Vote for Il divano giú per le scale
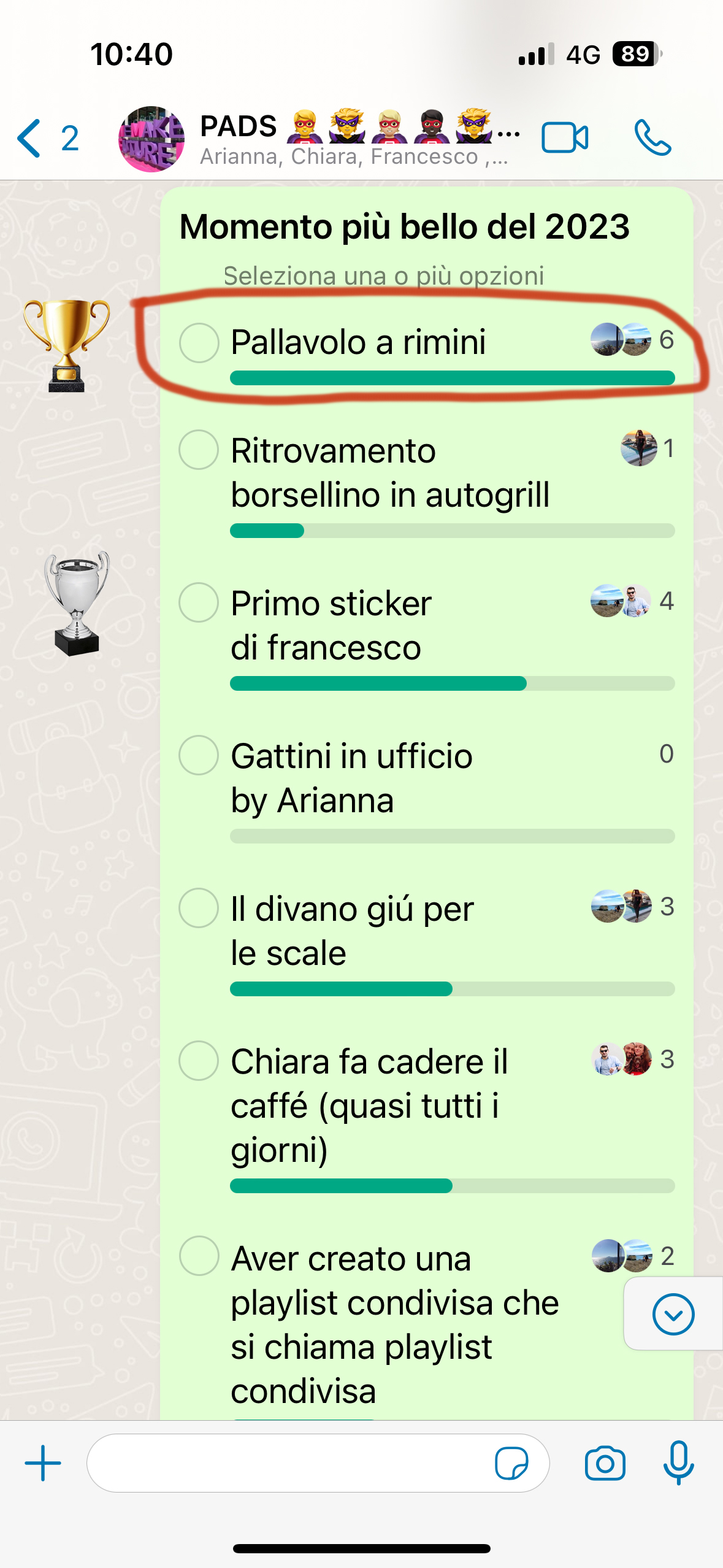 click(x=199, y=908)
